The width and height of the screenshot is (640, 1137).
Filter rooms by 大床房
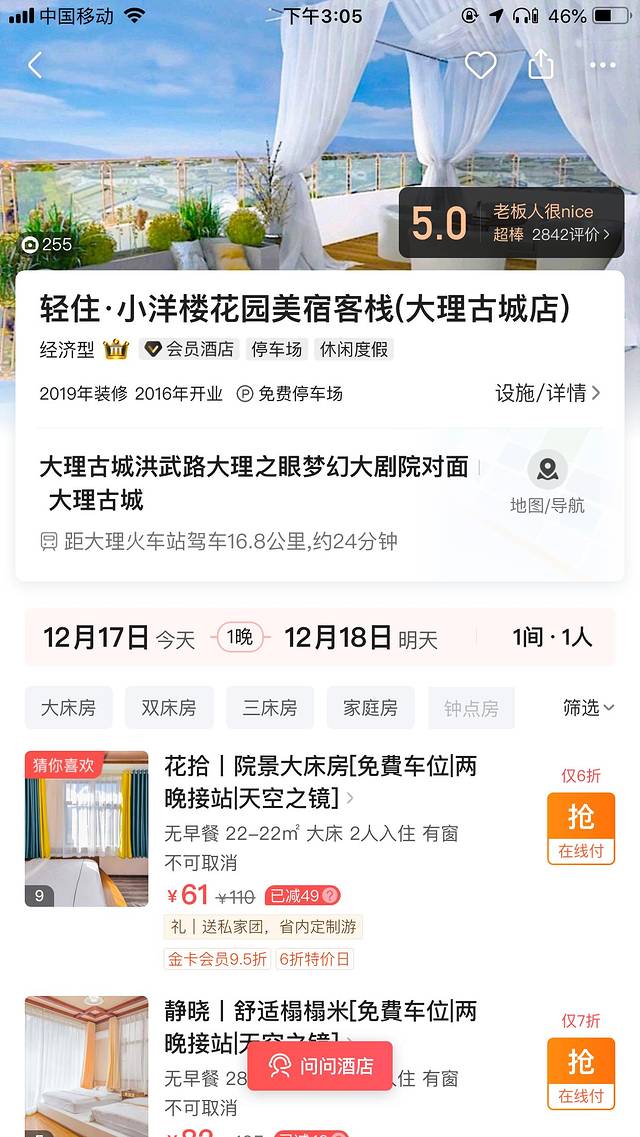pyautogui.click(x=68, y=708)
